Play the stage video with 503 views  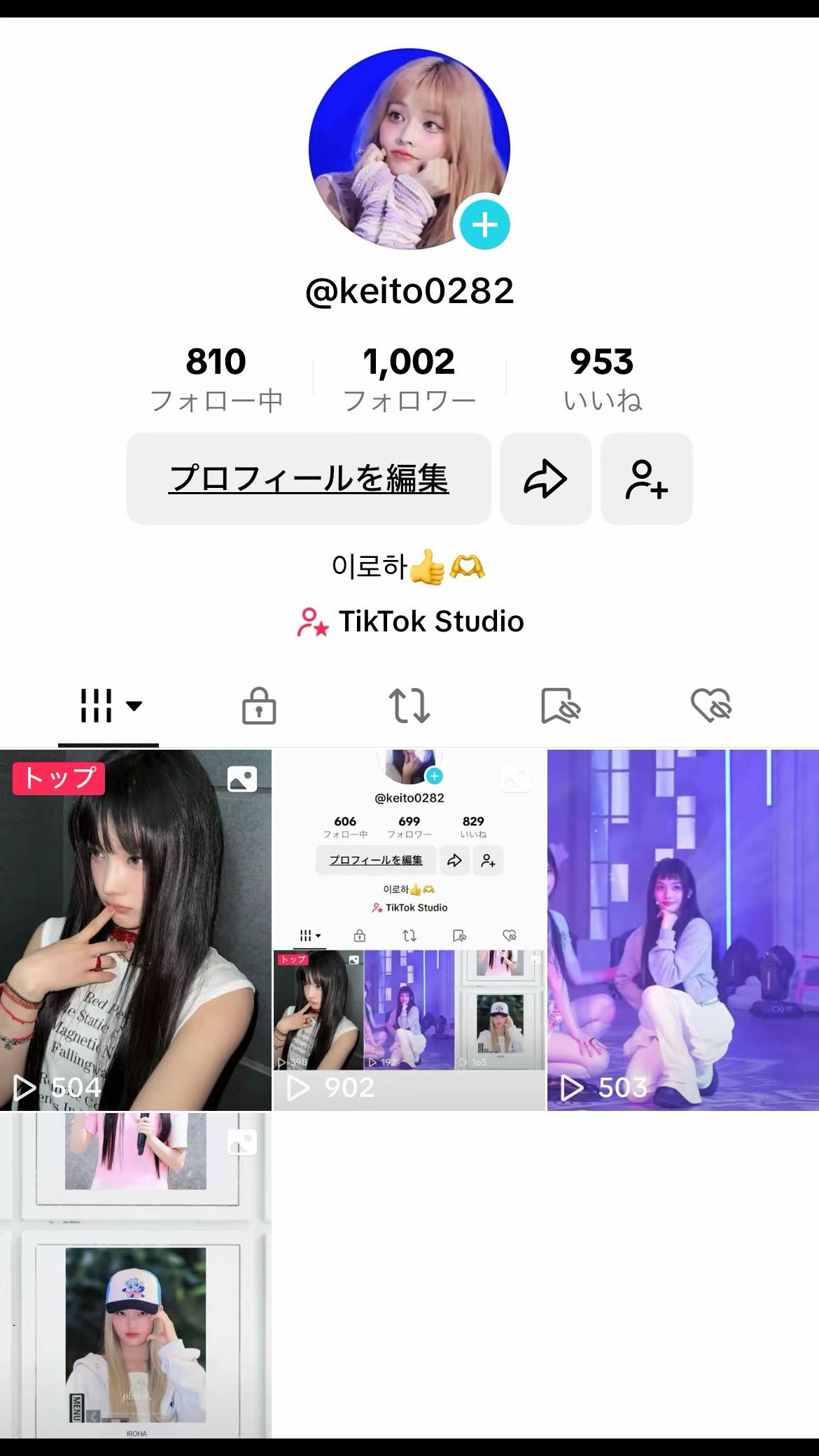682,930
